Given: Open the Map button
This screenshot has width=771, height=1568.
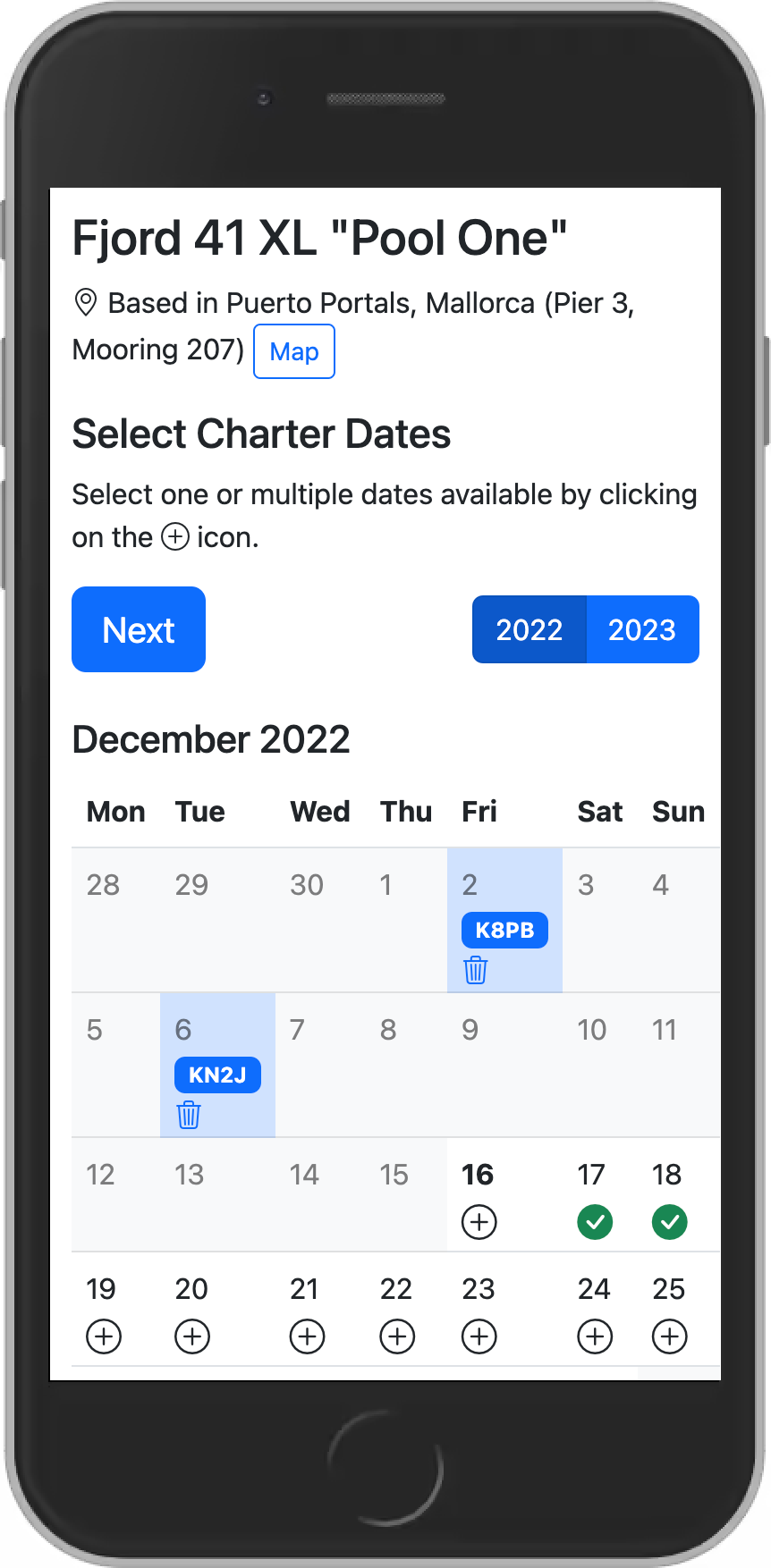Looking at the screenshot, I should [294, 351].
